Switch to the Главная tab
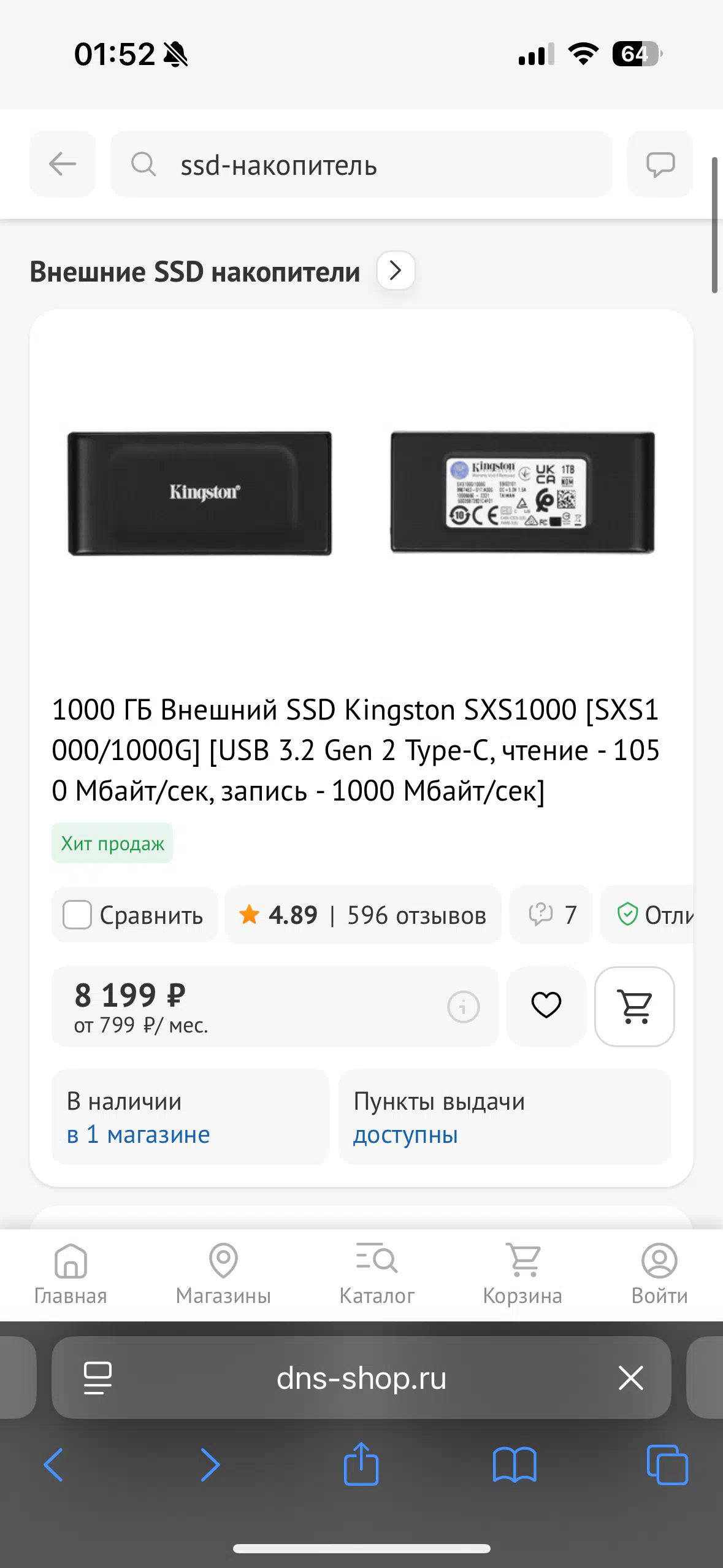Image resolution: width=723 pixels, height=1568 pixels. point(71,1274)
